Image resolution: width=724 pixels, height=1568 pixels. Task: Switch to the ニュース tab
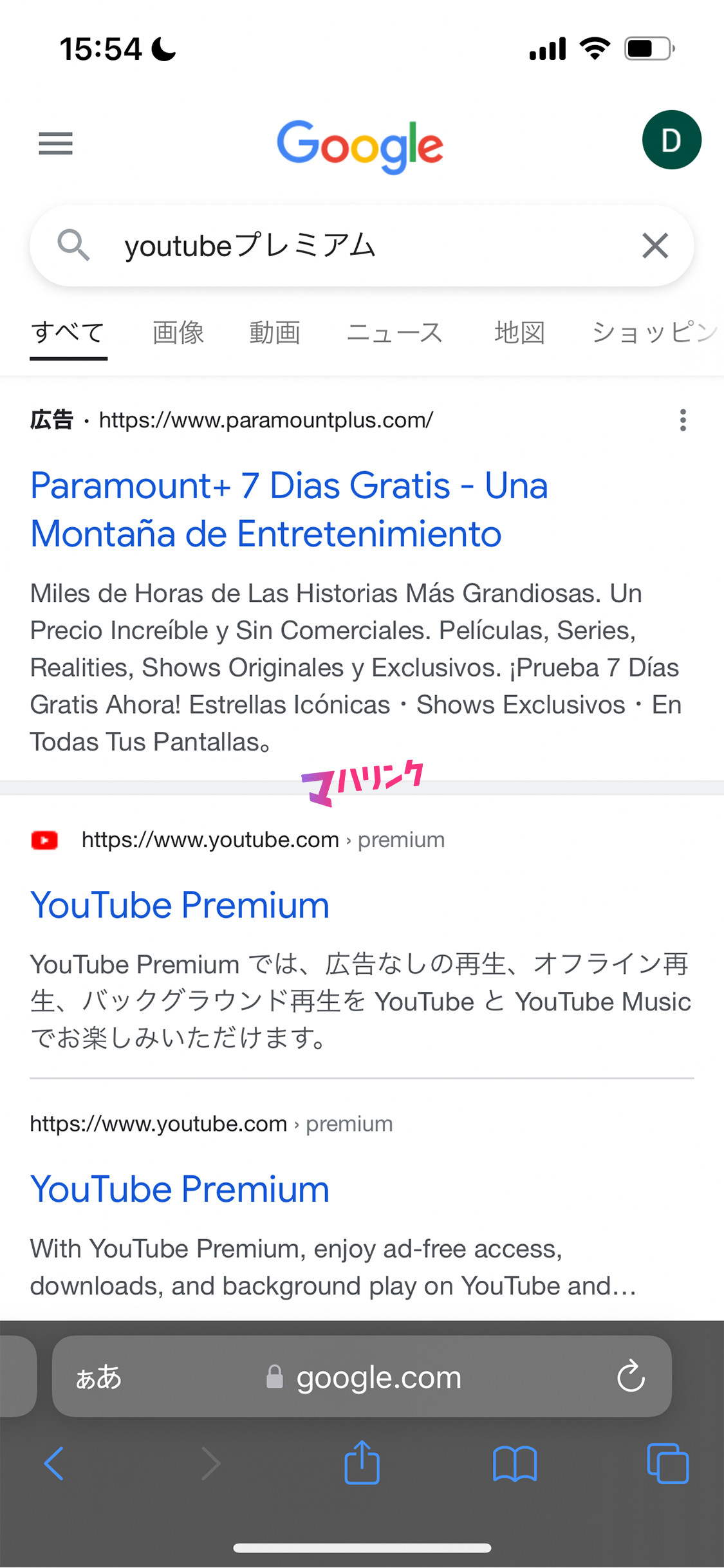point(394,333)
